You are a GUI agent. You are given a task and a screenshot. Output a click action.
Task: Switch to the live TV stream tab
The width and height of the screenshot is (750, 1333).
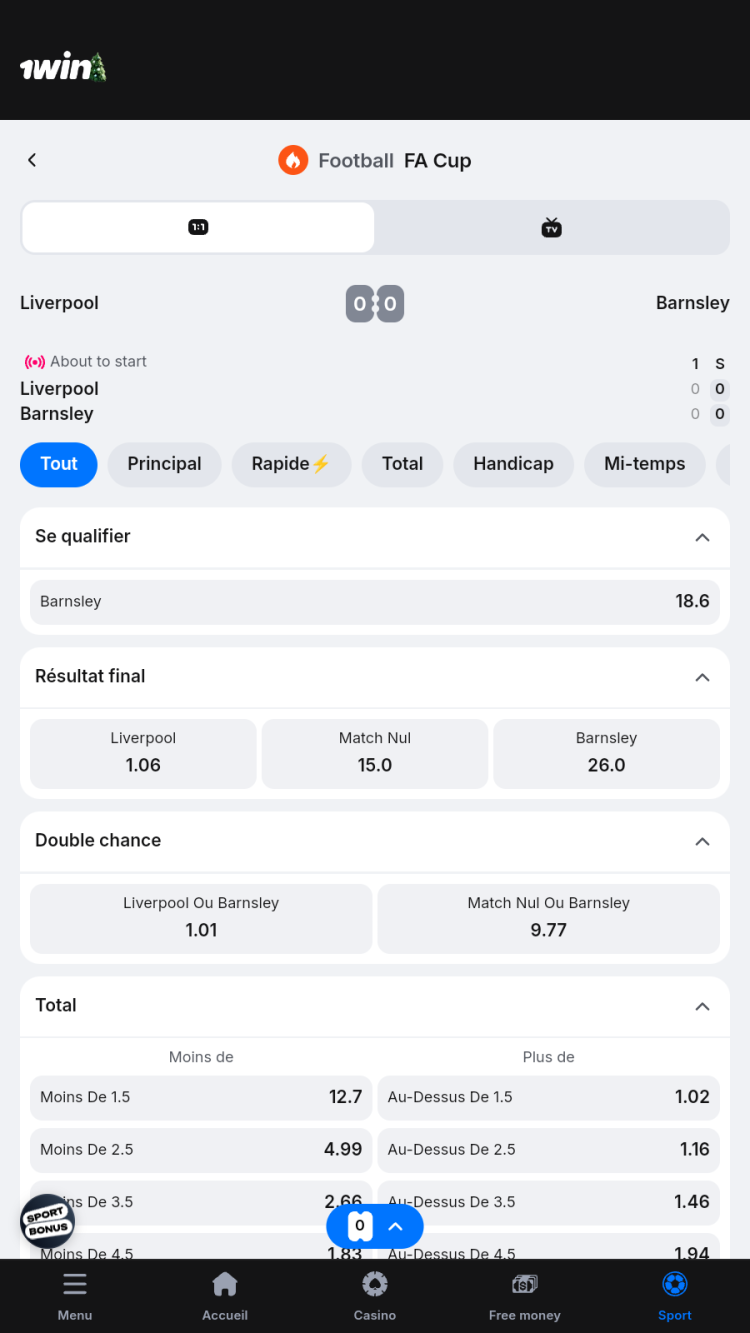tap(551, 228)
